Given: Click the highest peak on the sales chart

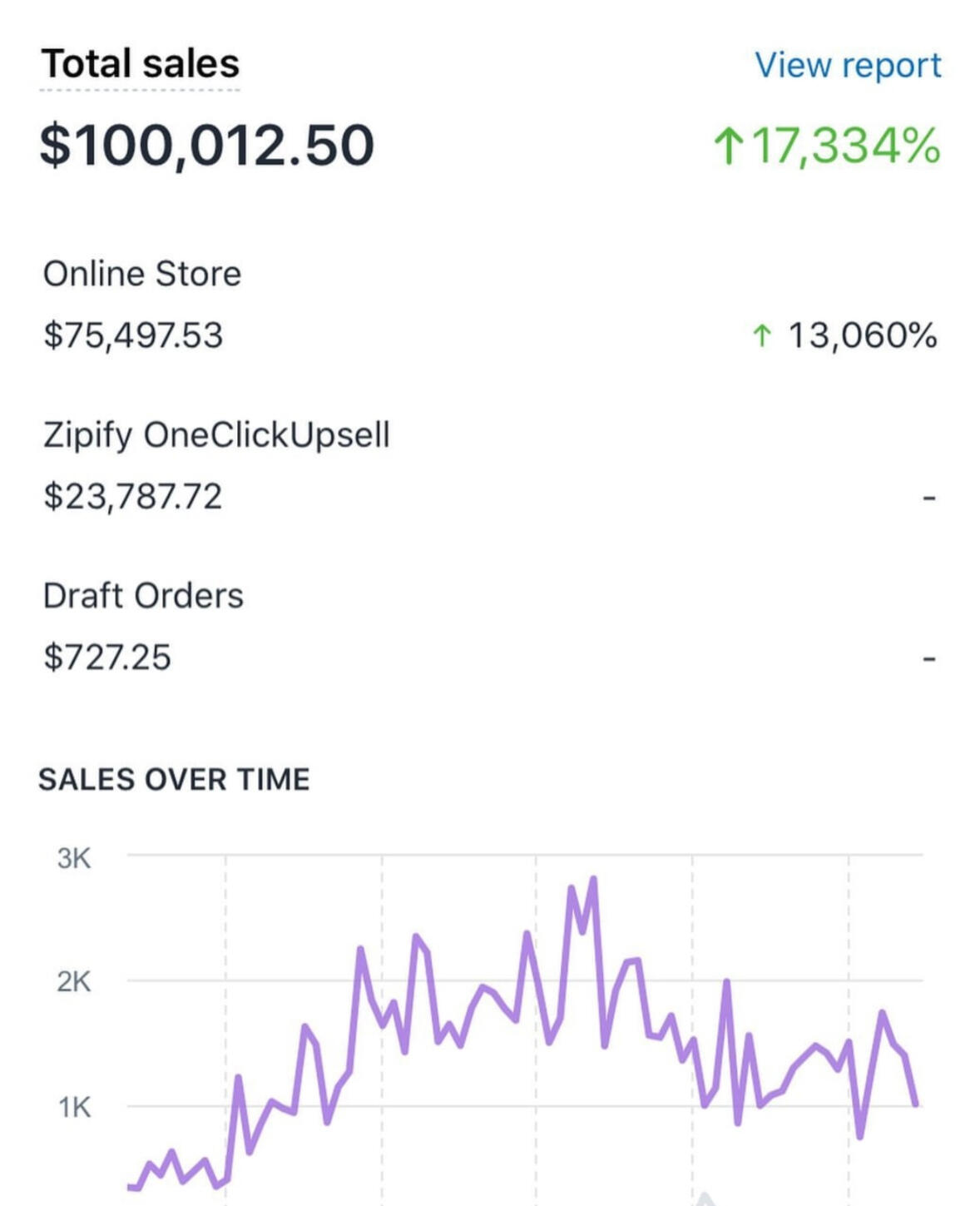Looking at the screenshot, I should [593, 876].
